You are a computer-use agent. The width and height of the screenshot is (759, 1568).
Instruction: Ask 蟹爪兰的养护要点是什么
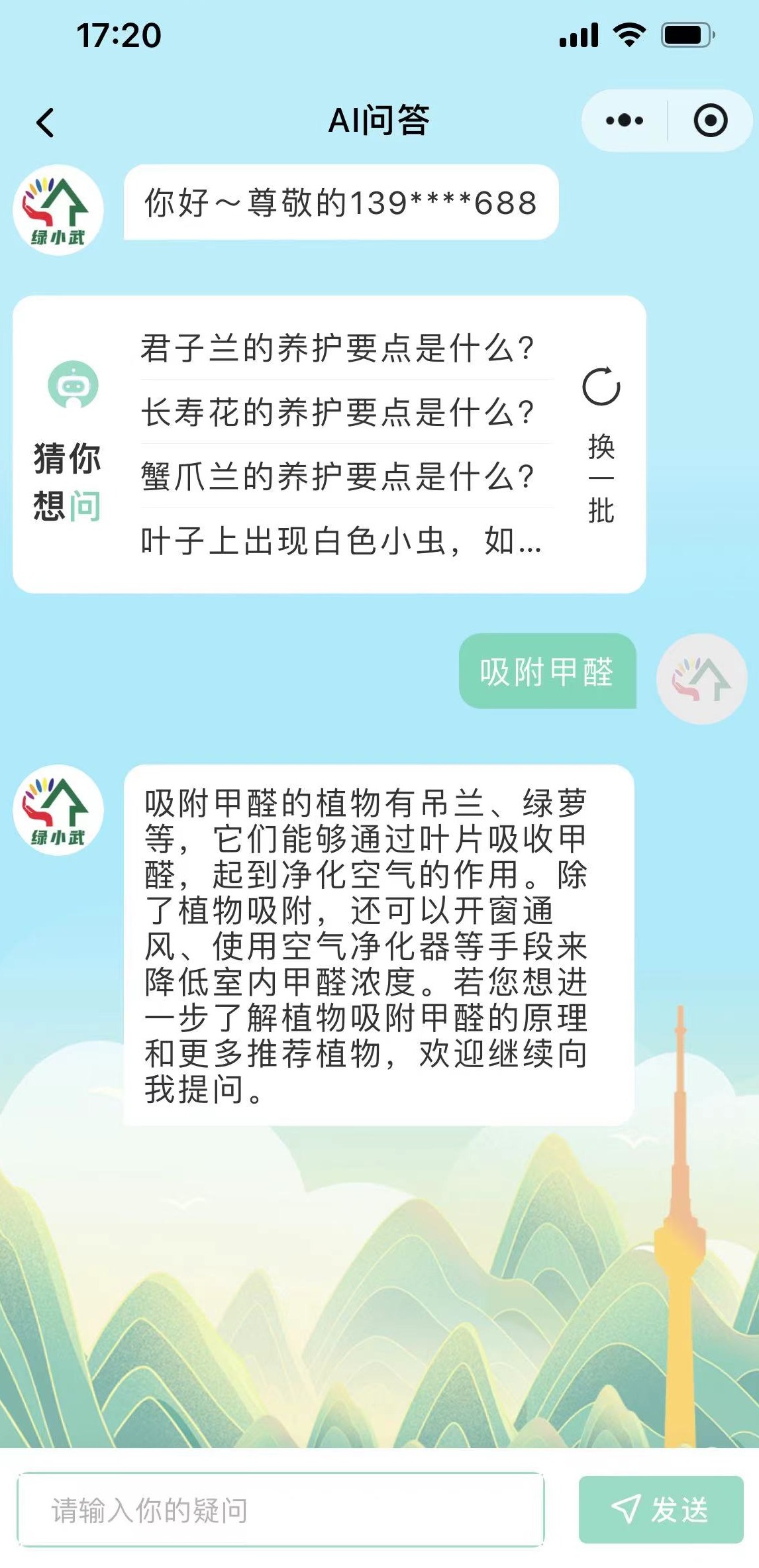(x=338, y=476)
